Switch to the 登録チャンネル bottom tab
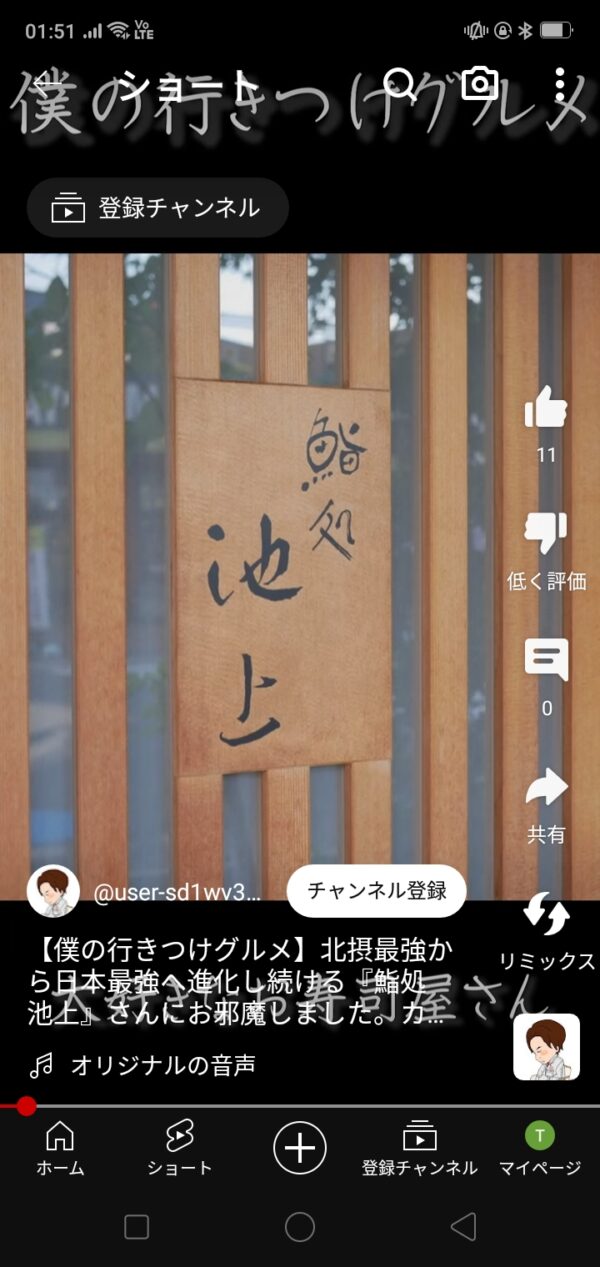This screenshot has width=600, height=1267. [x=420, y=1148]
